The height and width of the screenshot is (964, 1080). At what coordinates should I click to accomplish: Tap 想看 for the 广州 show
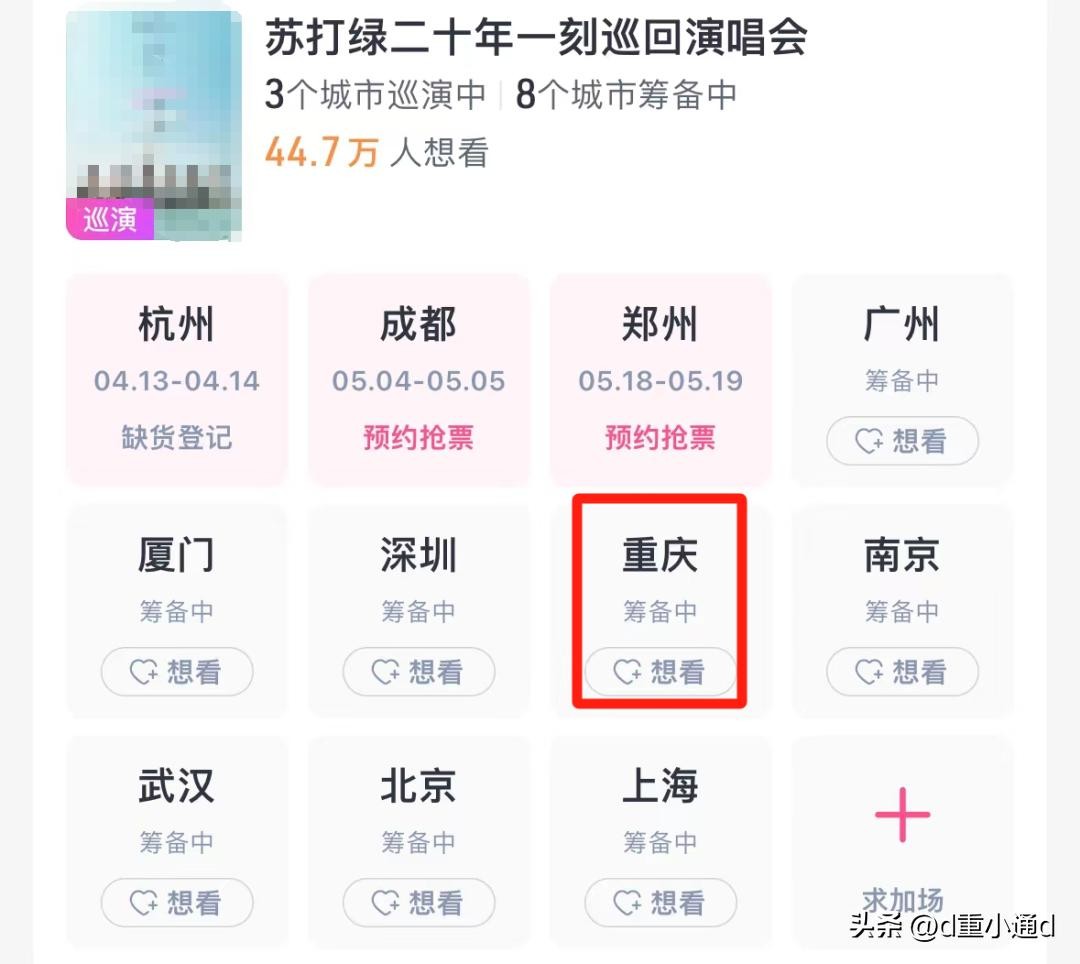[x=902, y=441]
